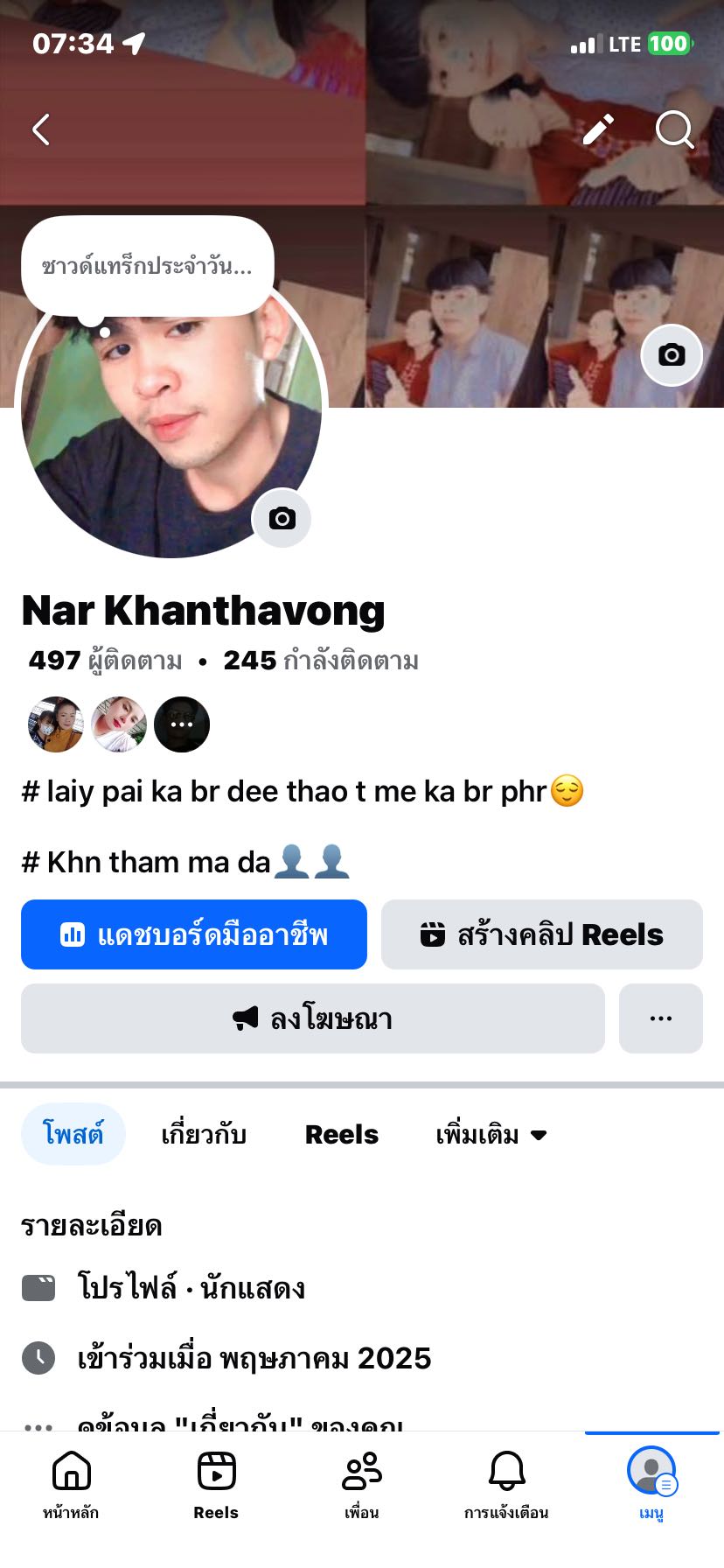The height and width of the screenshot is (1568, 724).
Task: Tap the pencil edit icon
Action: 598,129
